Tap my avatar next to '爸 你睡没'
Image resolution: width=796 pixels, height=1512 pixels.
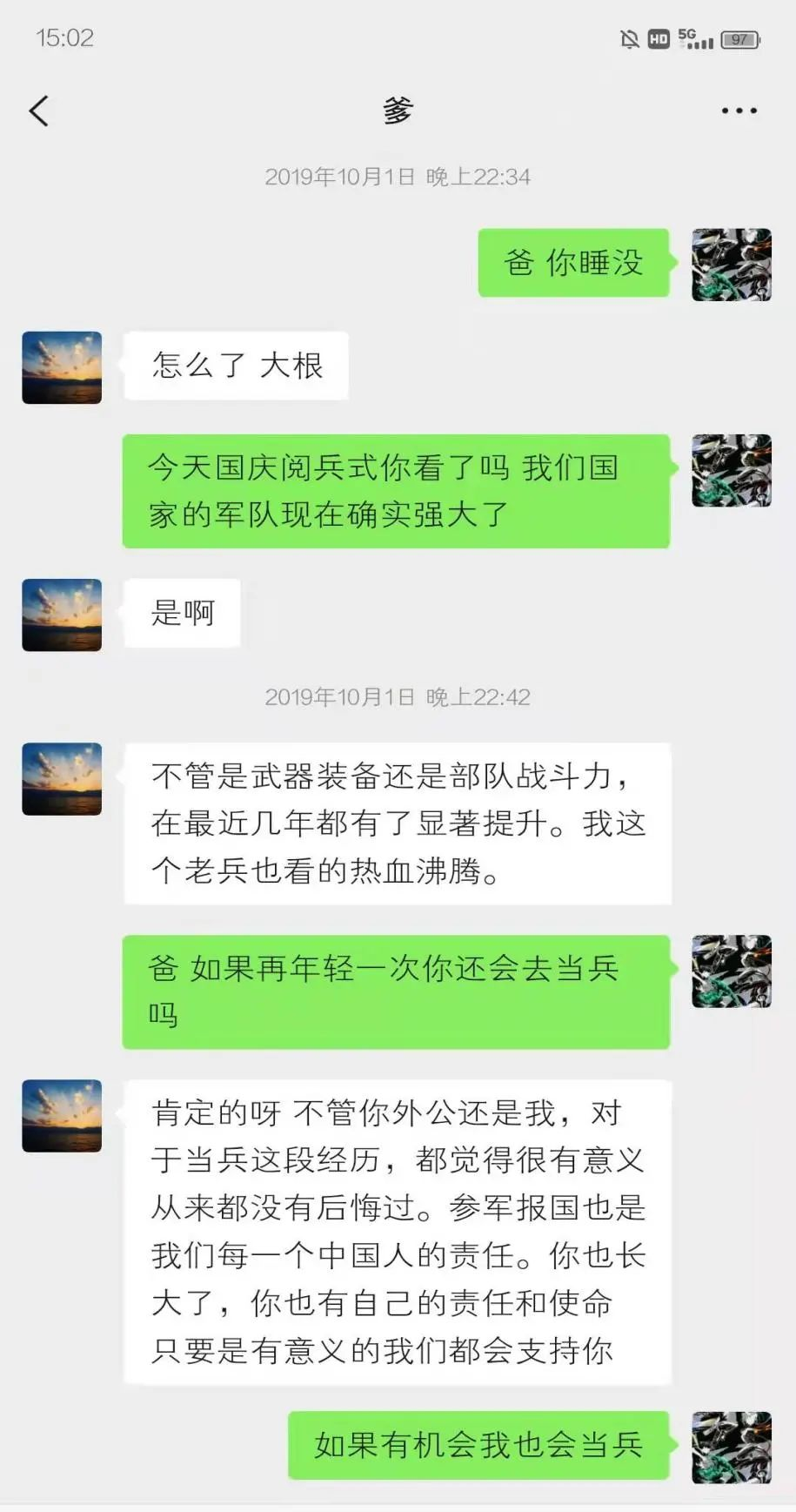click(731, 265)
